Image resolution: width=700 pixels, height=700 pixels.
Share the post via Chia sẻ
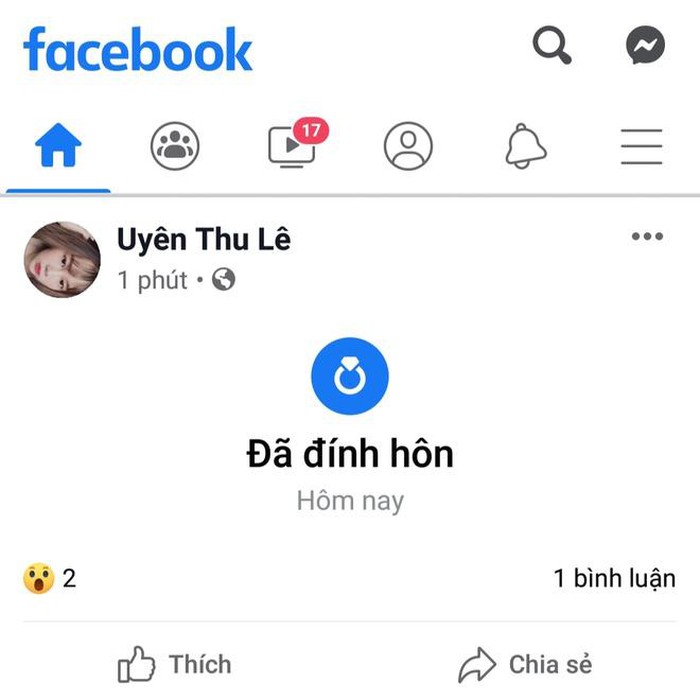525,665
